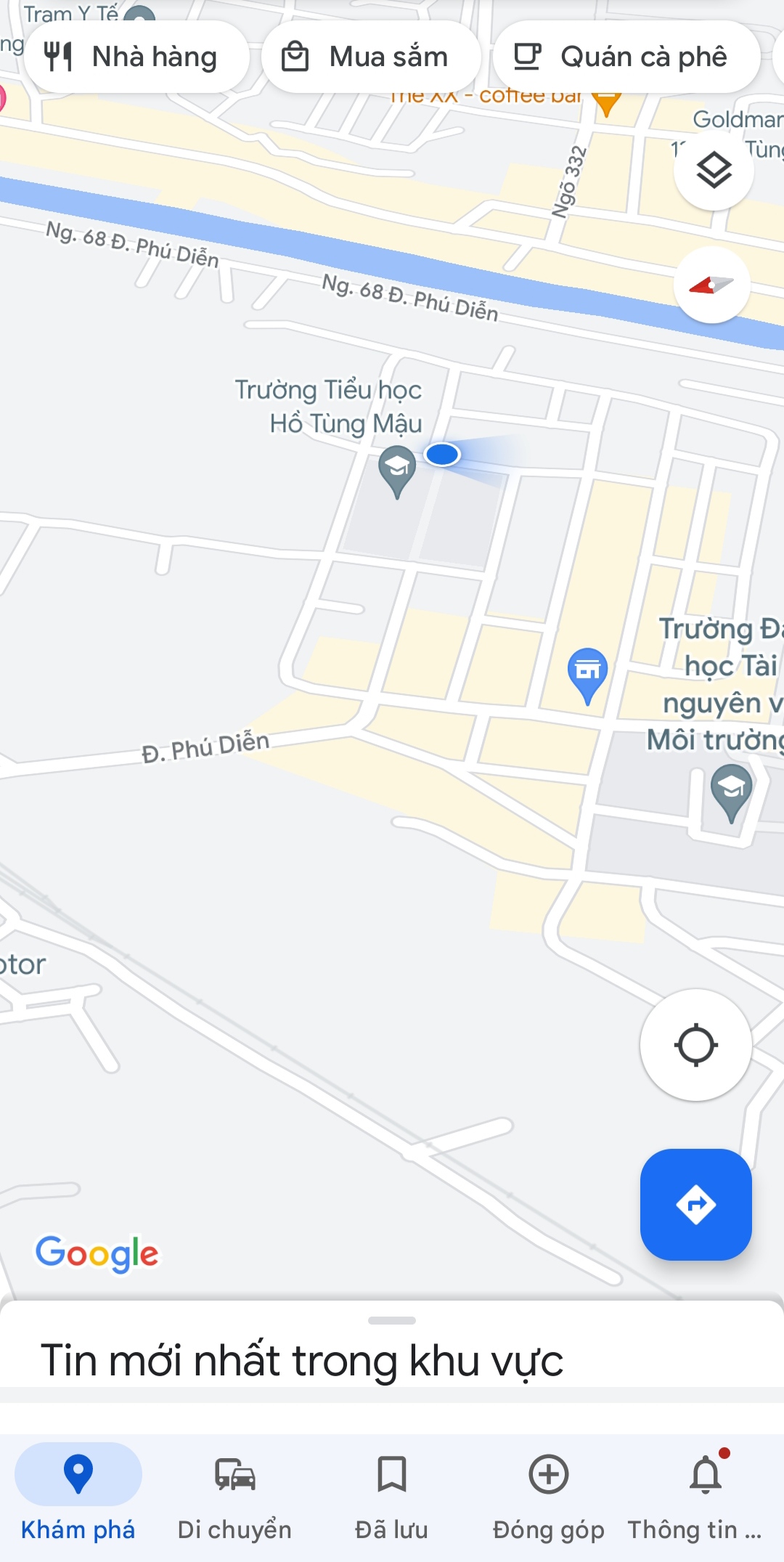Open the Trường Tiểu học Hồ Tùng Mậu pin
784x1562 pixels.
[397, 469]
